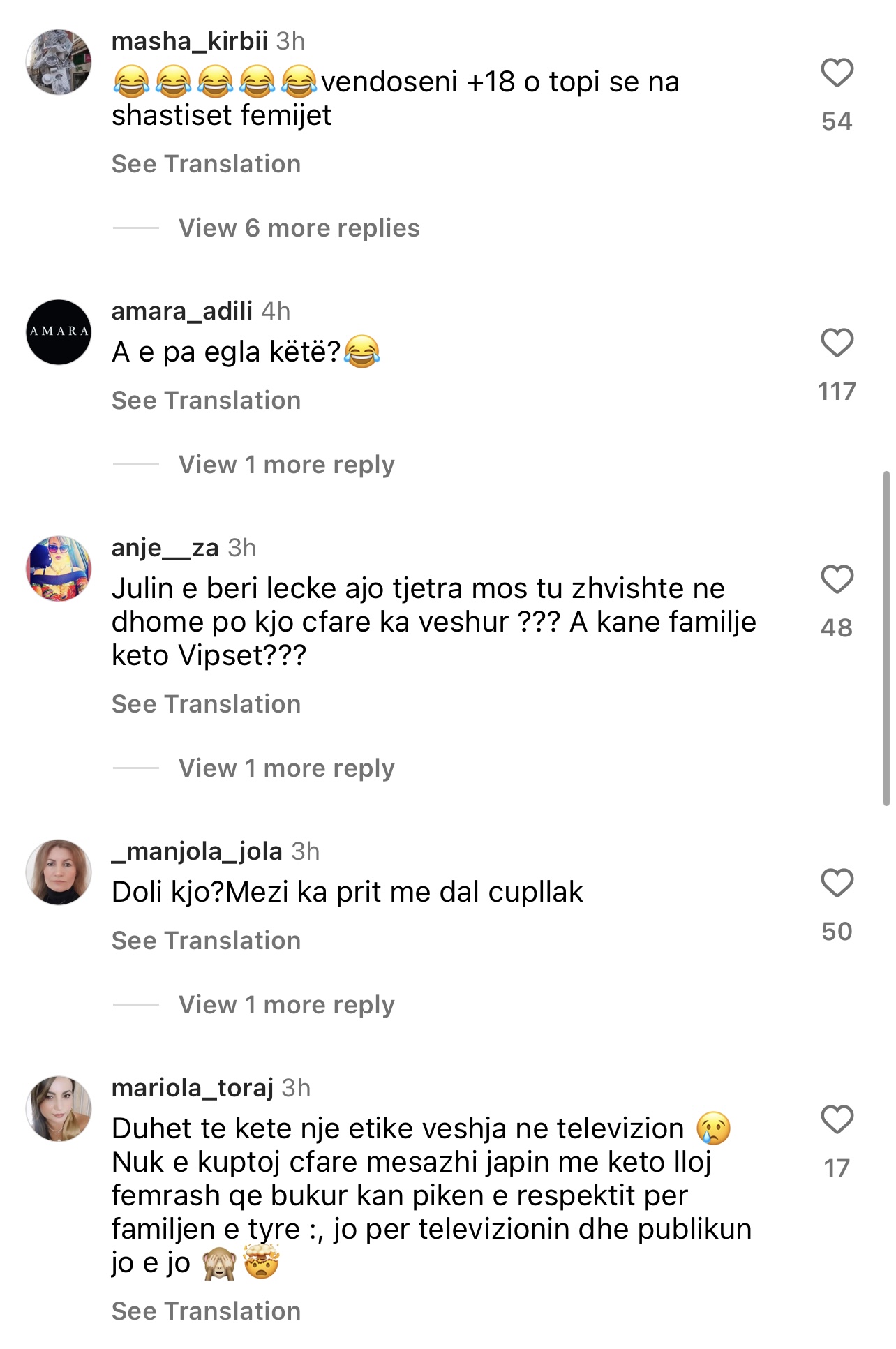This screenshot has height=1349, width=896.
Task: View 1 more reply under anje__za
Action: click(x=286, y=768)
